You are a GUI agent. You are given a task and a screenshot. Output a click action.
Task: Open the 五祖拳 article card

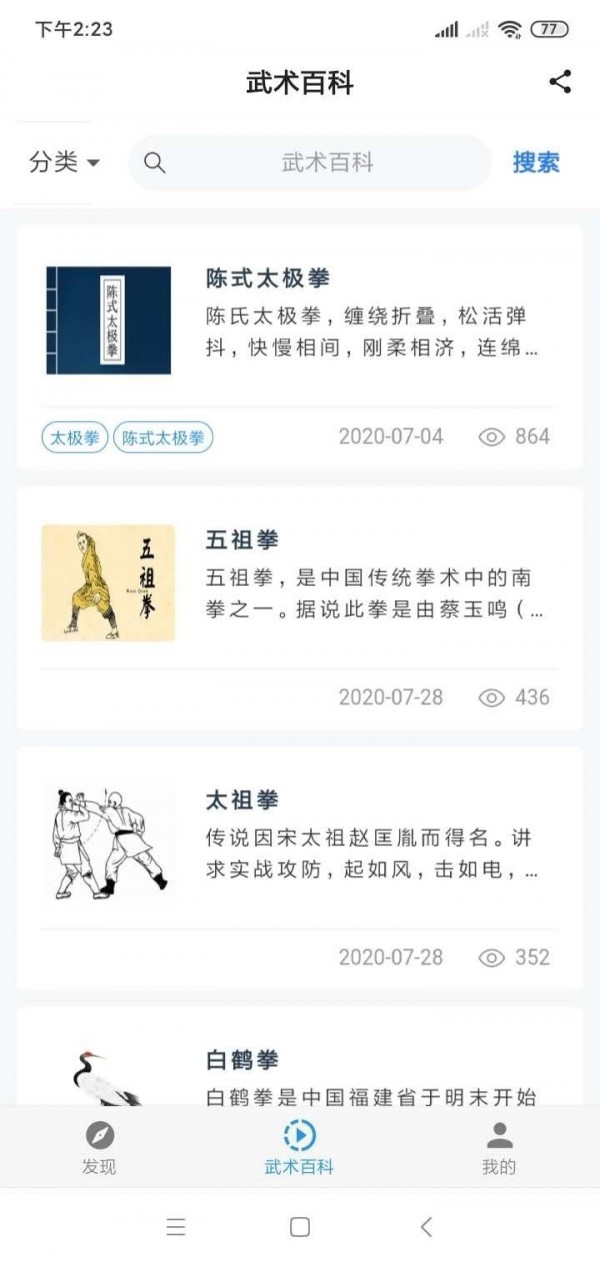[x=300, y=608]
